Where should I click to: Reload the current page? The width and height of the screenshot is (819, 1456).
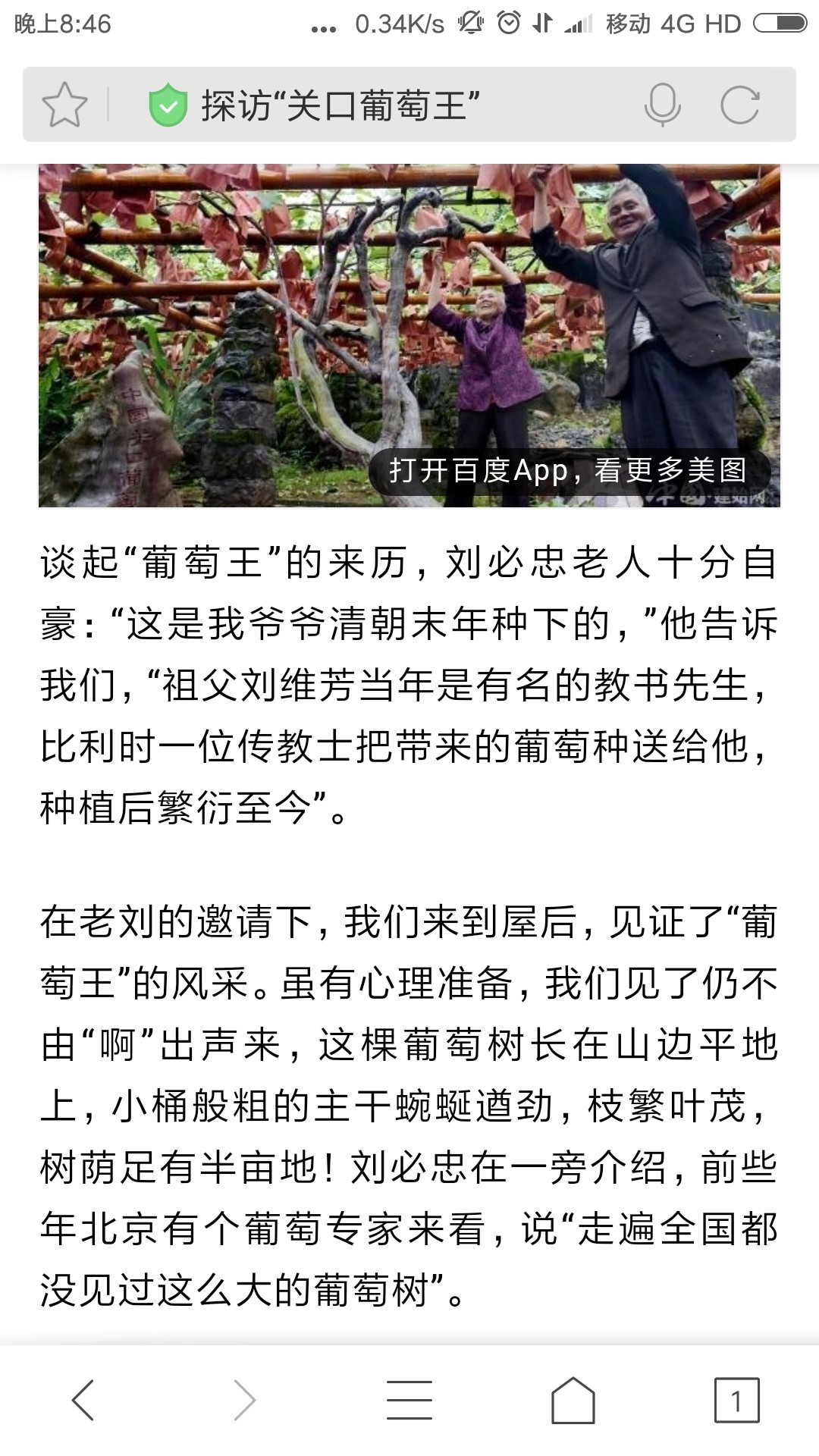click(x=740, y=105)
